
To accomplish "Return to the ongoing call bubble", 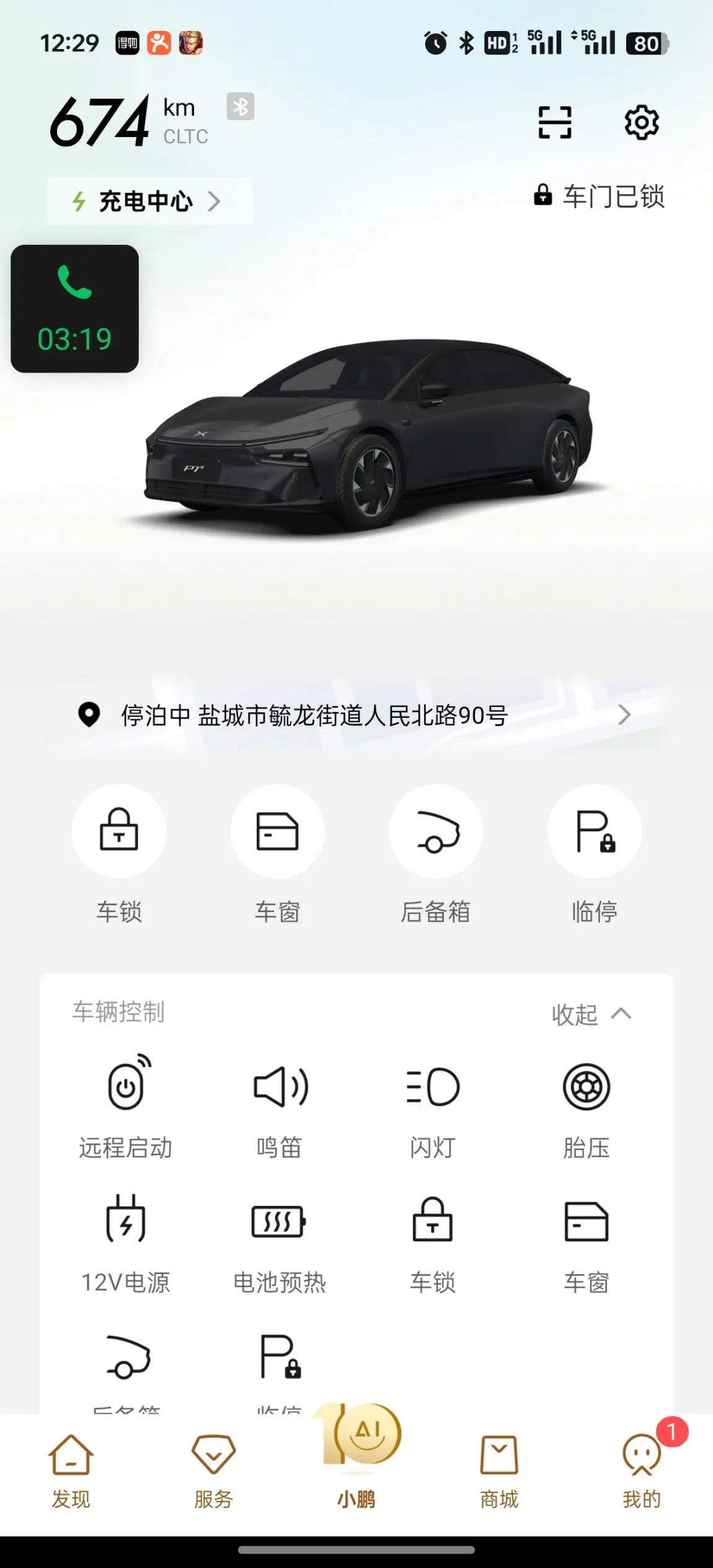I will click(x=74, y=309).
